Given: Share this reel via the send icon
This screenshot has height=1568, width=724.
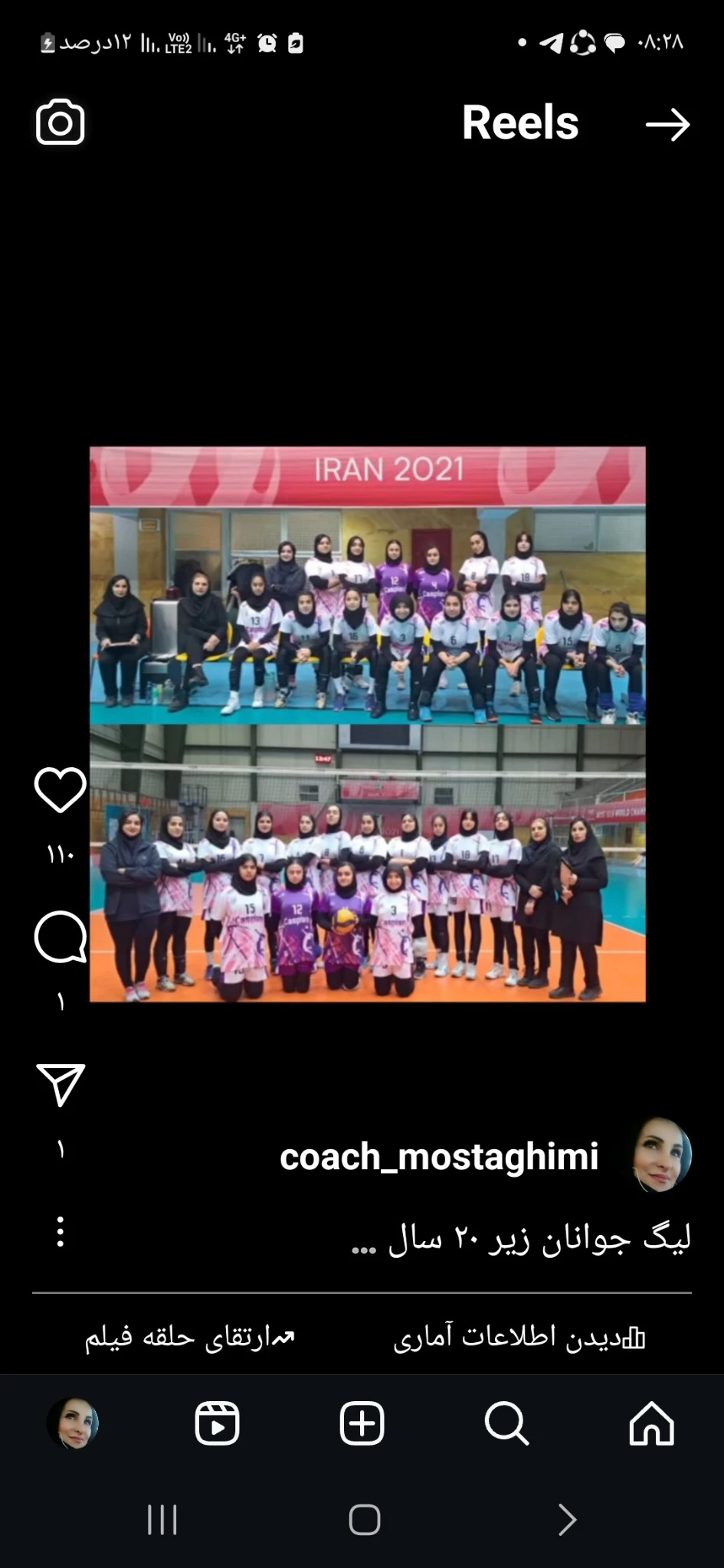Looking at the screenshot, I should click(61, 1084).
